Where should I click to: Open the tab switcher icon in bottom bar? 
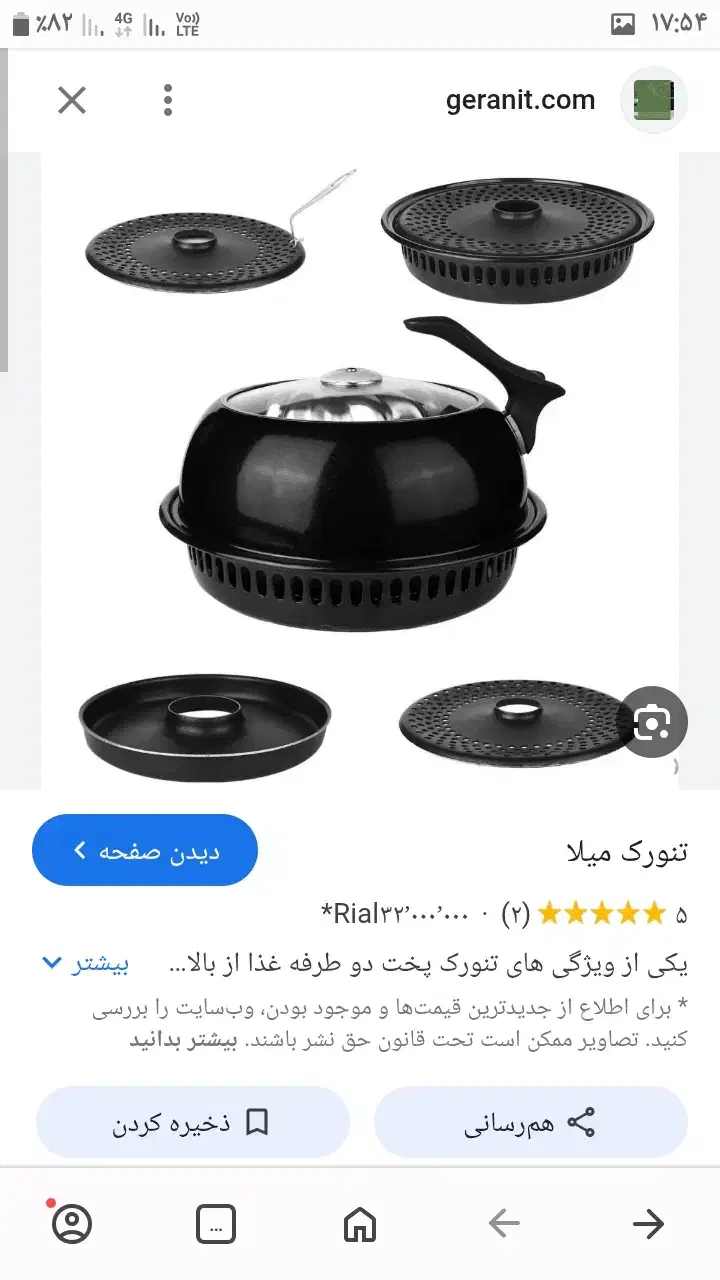tap(215, 1223)
